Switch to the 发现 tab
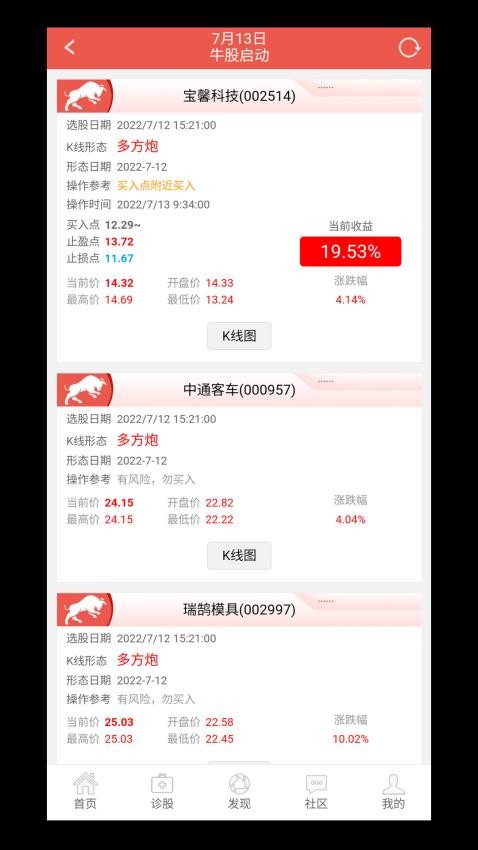 click(x=239, y=791)
